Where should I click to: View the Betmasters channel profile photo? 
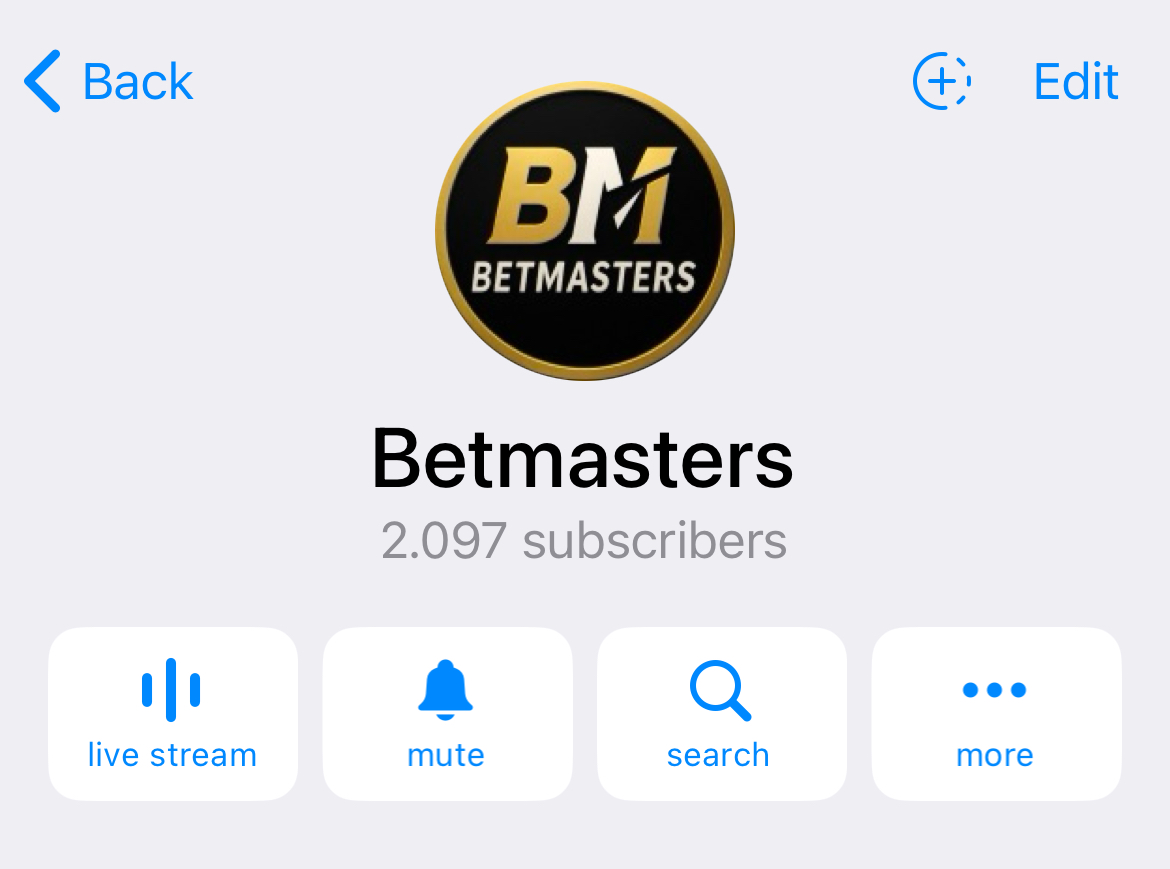pos(585,231)
